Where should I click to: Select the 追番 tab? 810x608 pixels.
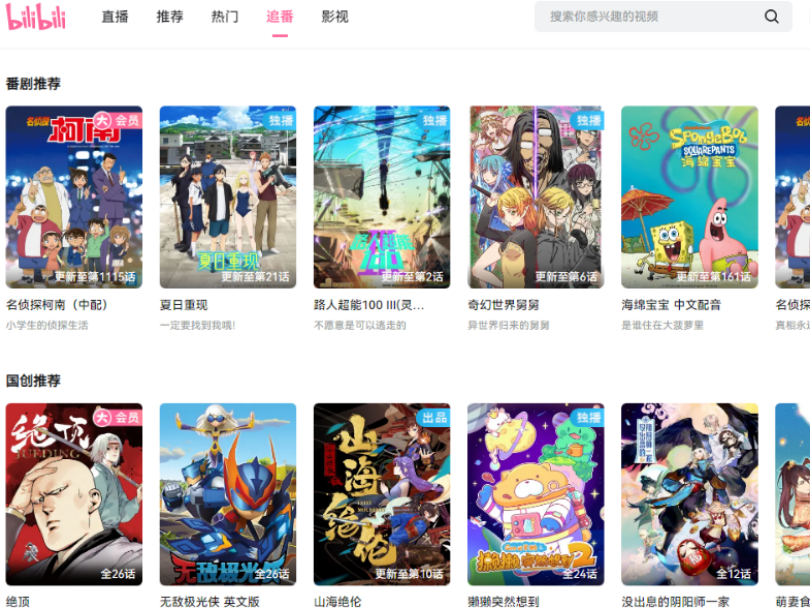(x=280, y=17)
